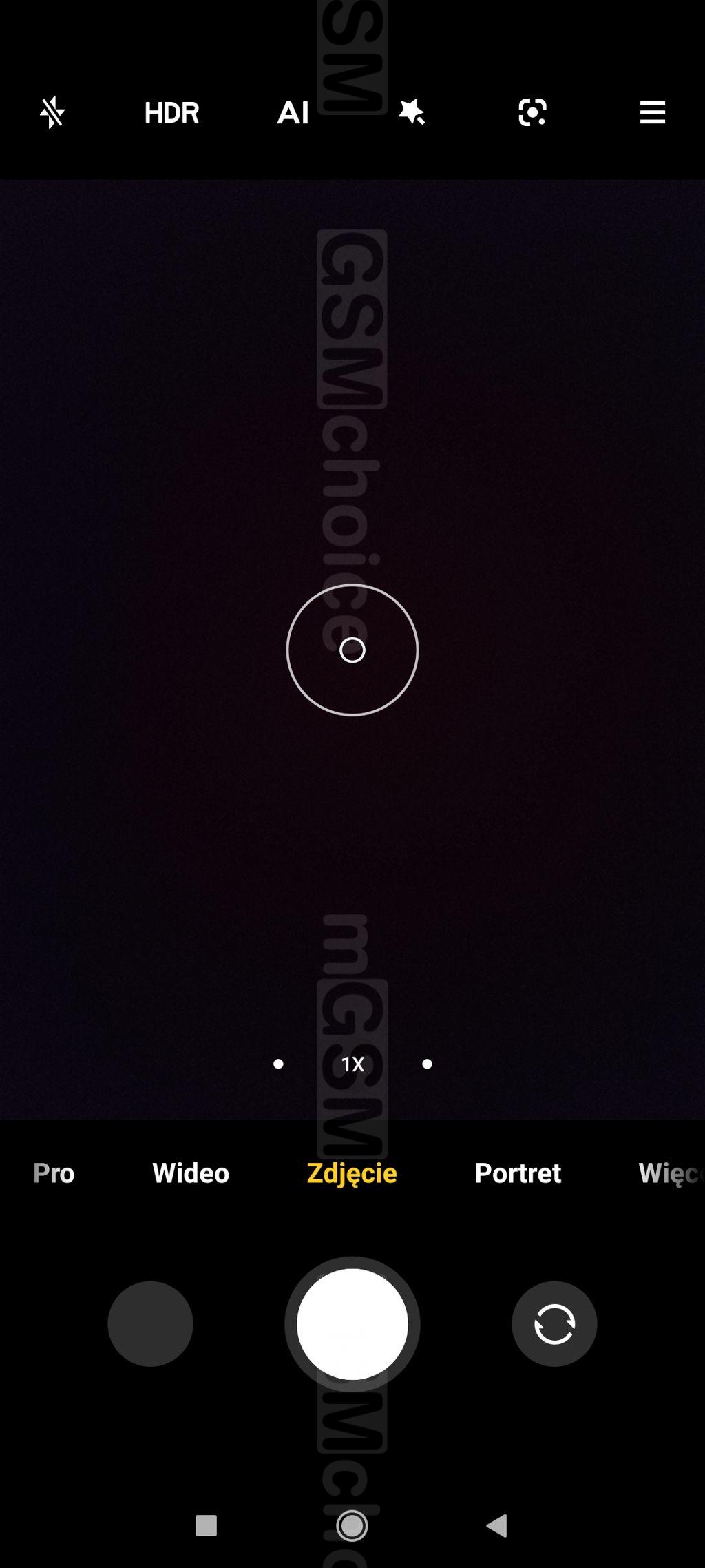Open the camera hamburger menu
Screen dimensions: 705x1568
coord(652,112)
